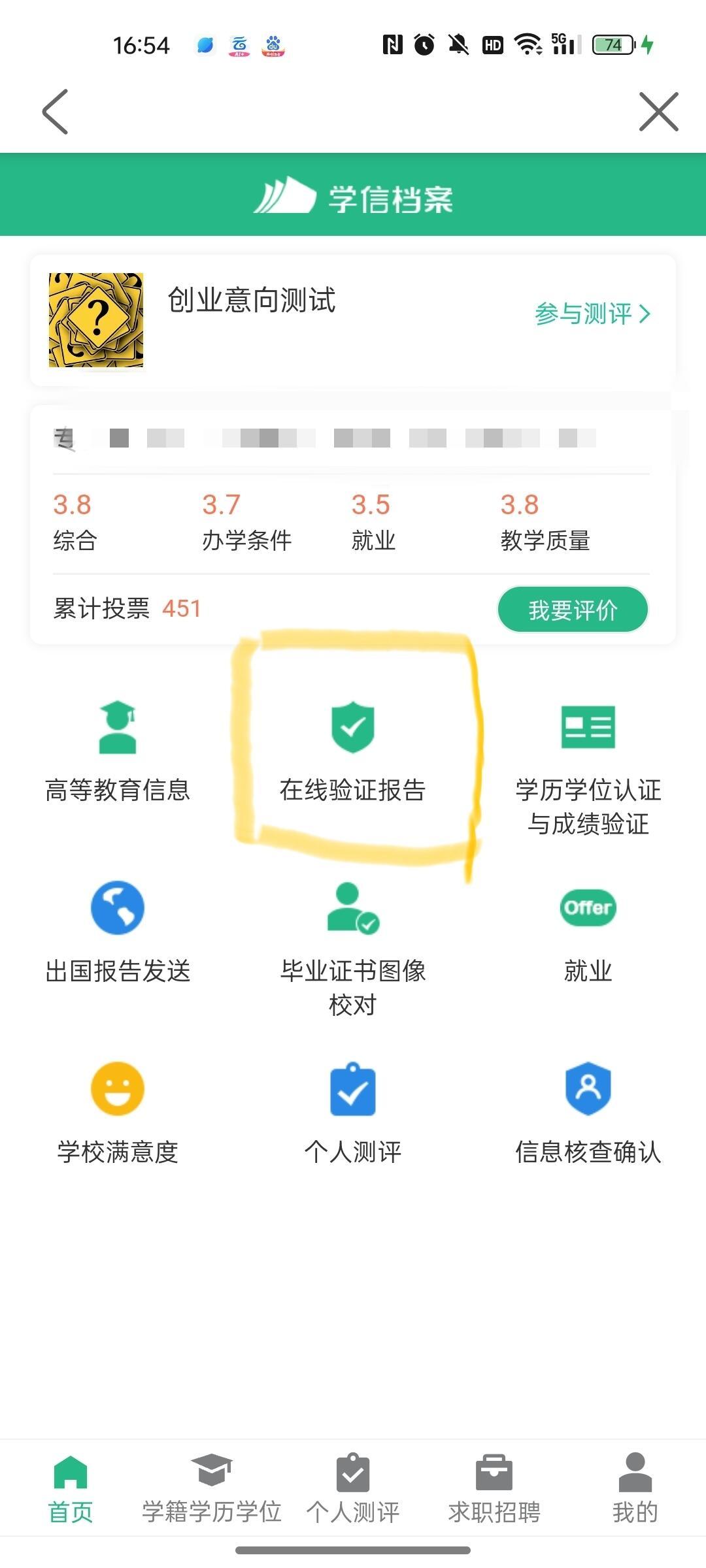
Task: Open 在线验证报告 (online verification report)
Action: click(x=353, y=751)
